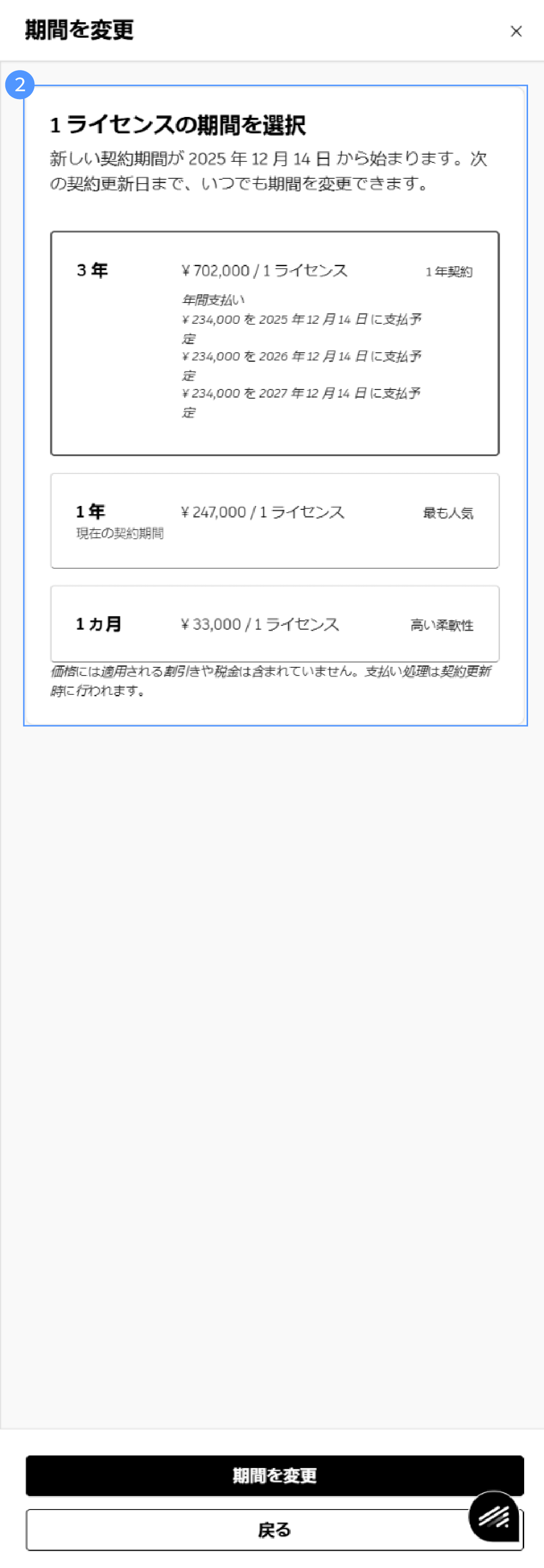Select the 3 年 term option
The image size is (544, 1568).
coord(275,343)
